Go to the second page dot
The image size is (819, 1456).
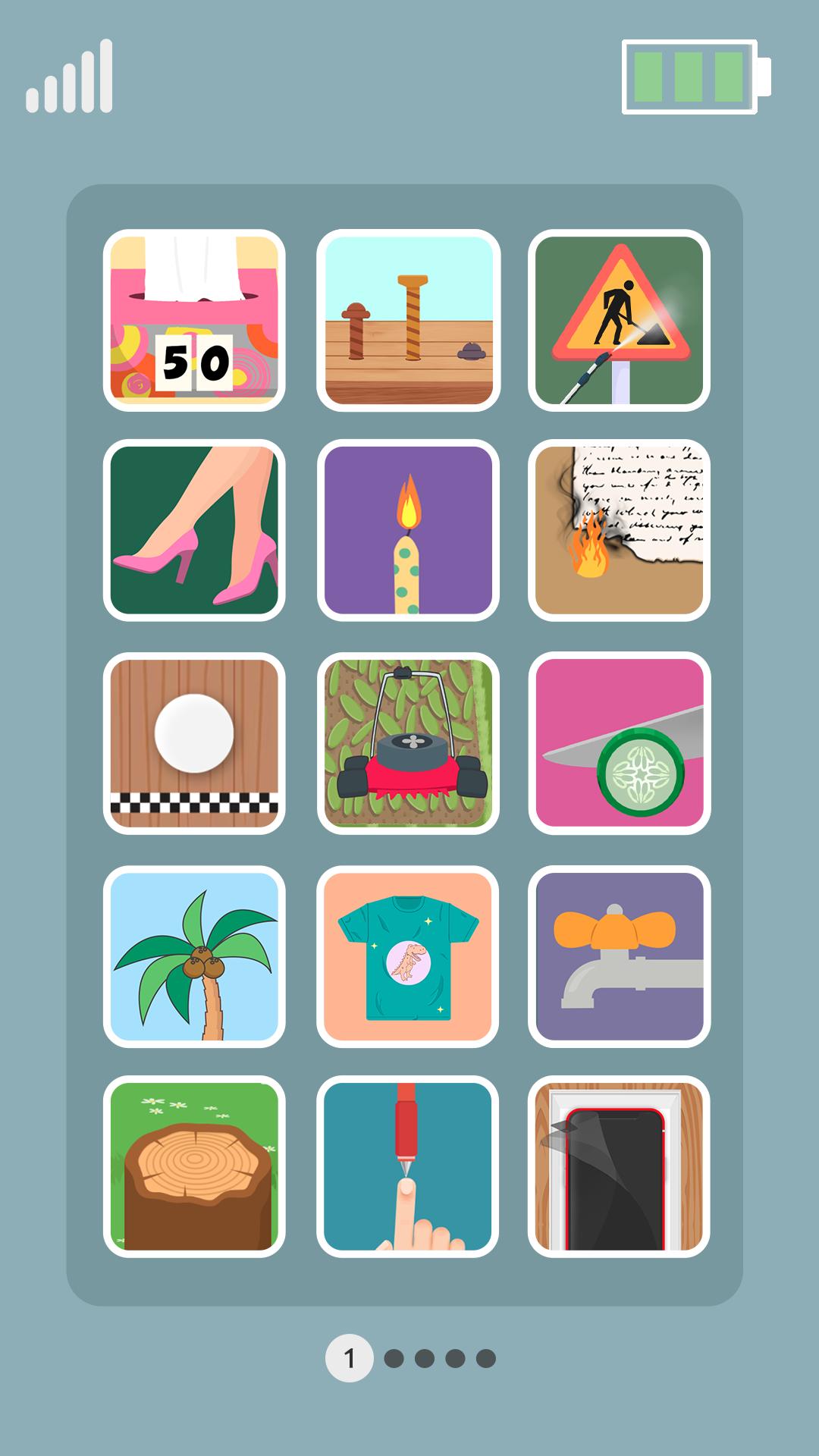[394, 1358]
